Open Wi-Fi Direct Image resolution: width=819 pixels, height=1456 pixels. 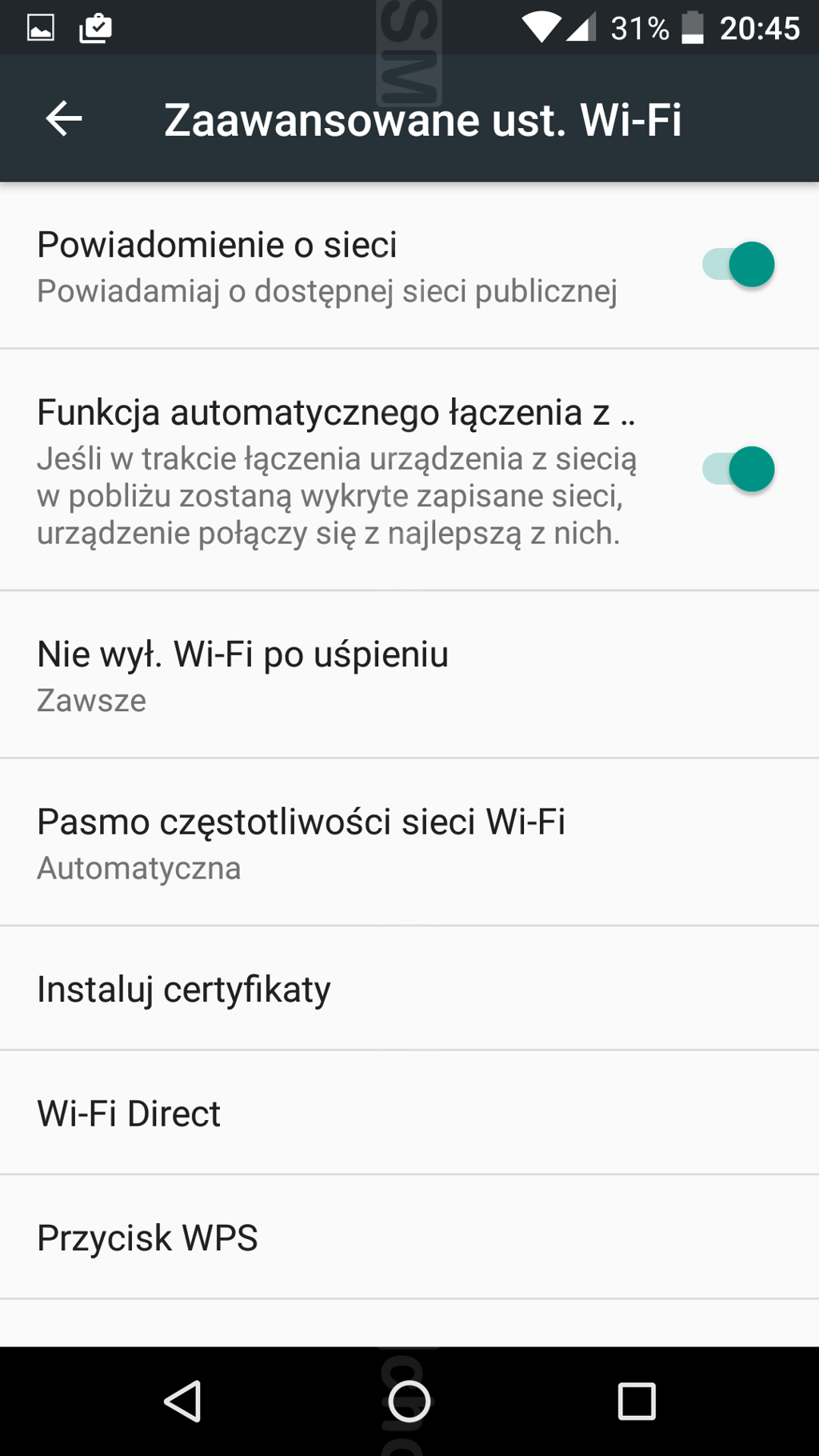pos(409,1113)
